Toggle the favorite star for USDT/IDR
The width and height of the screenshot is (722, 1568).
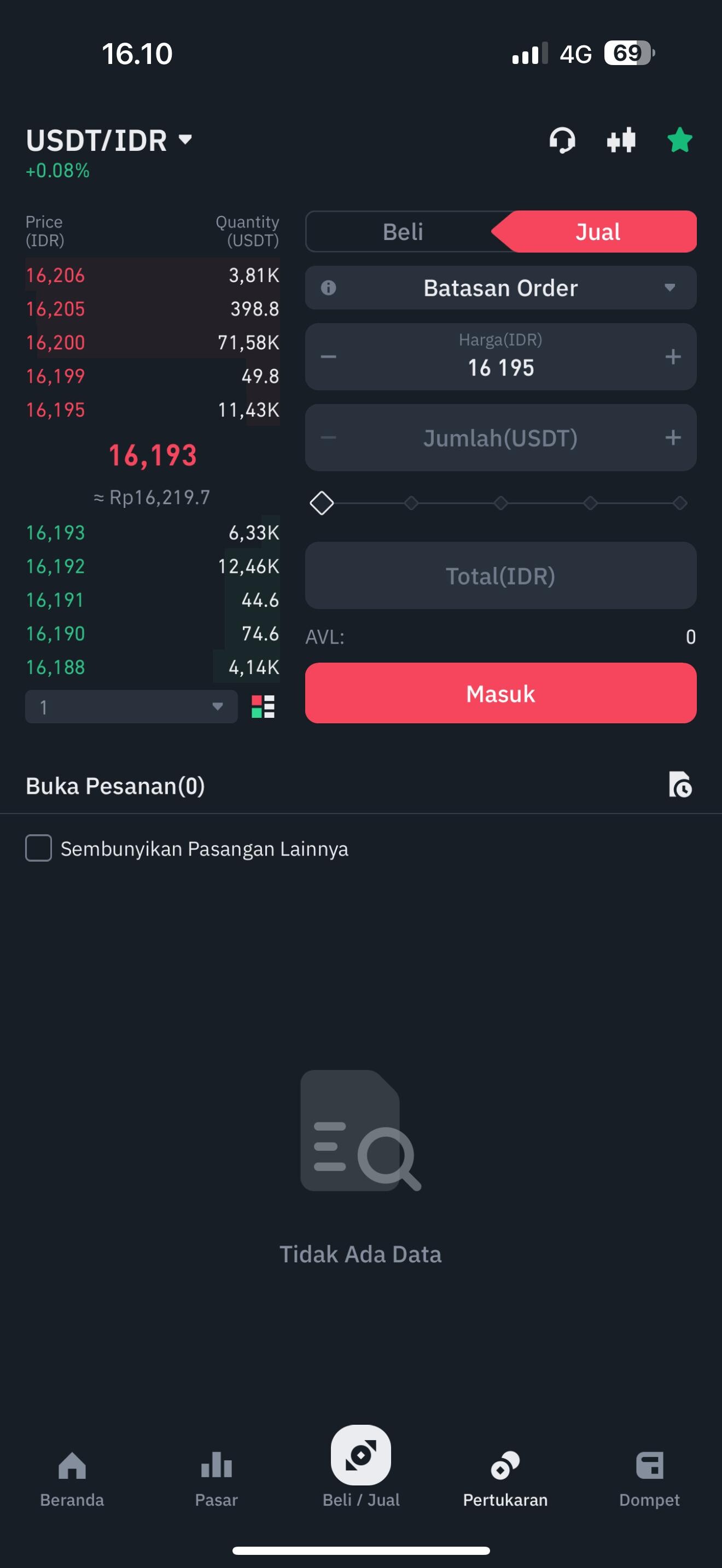pos(679,141)
